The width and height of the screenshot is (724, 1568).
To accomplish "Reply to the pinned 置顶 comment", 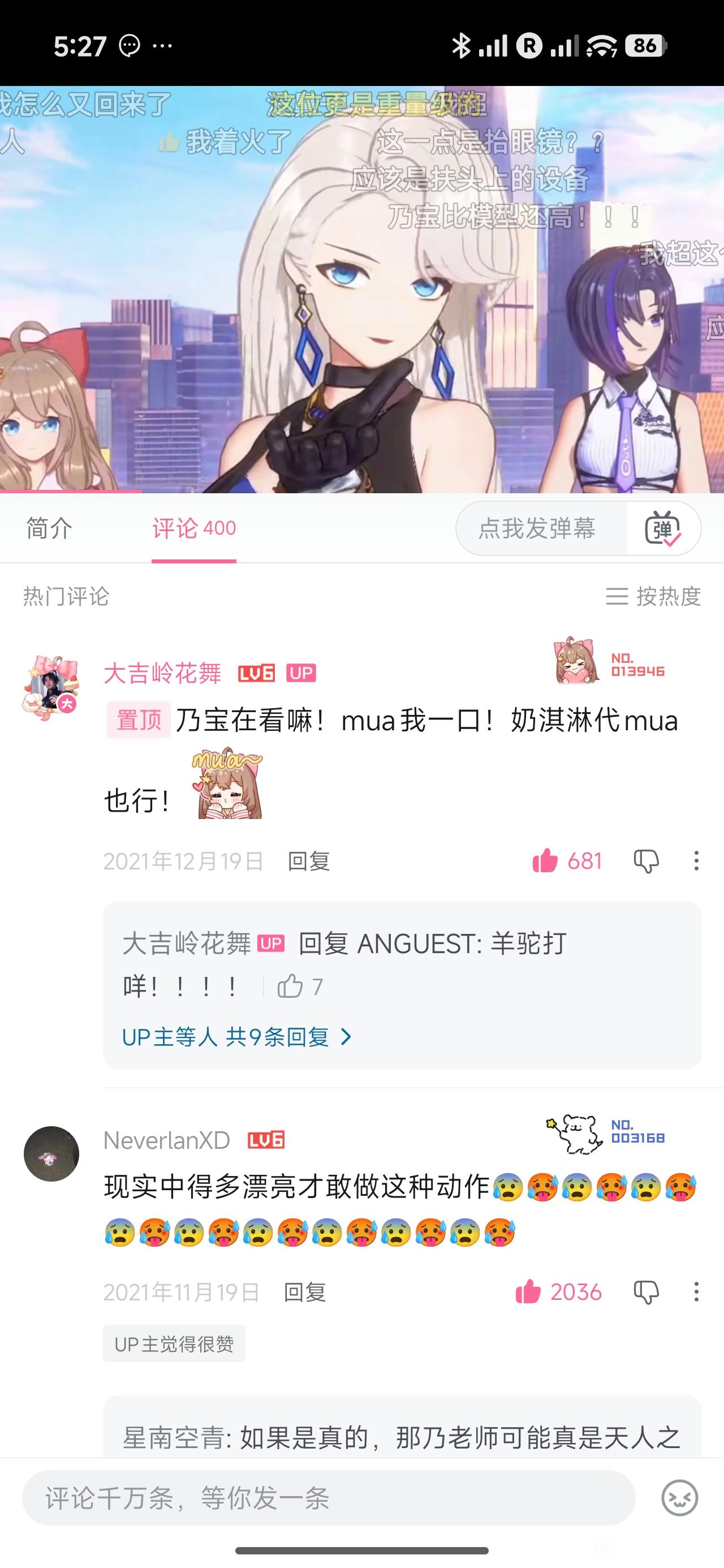I will [x=308, y=861].
